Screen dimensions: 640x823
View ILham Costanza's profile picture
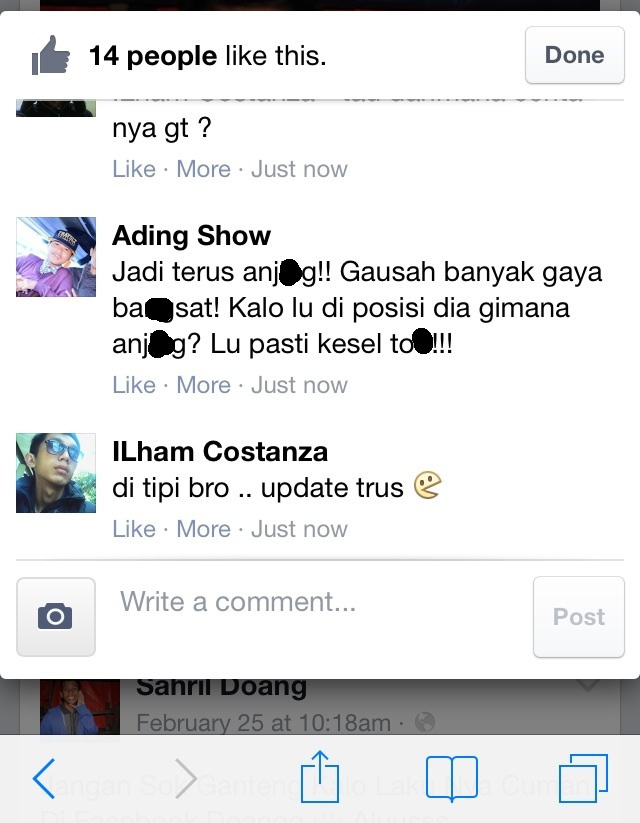[56, 473]
